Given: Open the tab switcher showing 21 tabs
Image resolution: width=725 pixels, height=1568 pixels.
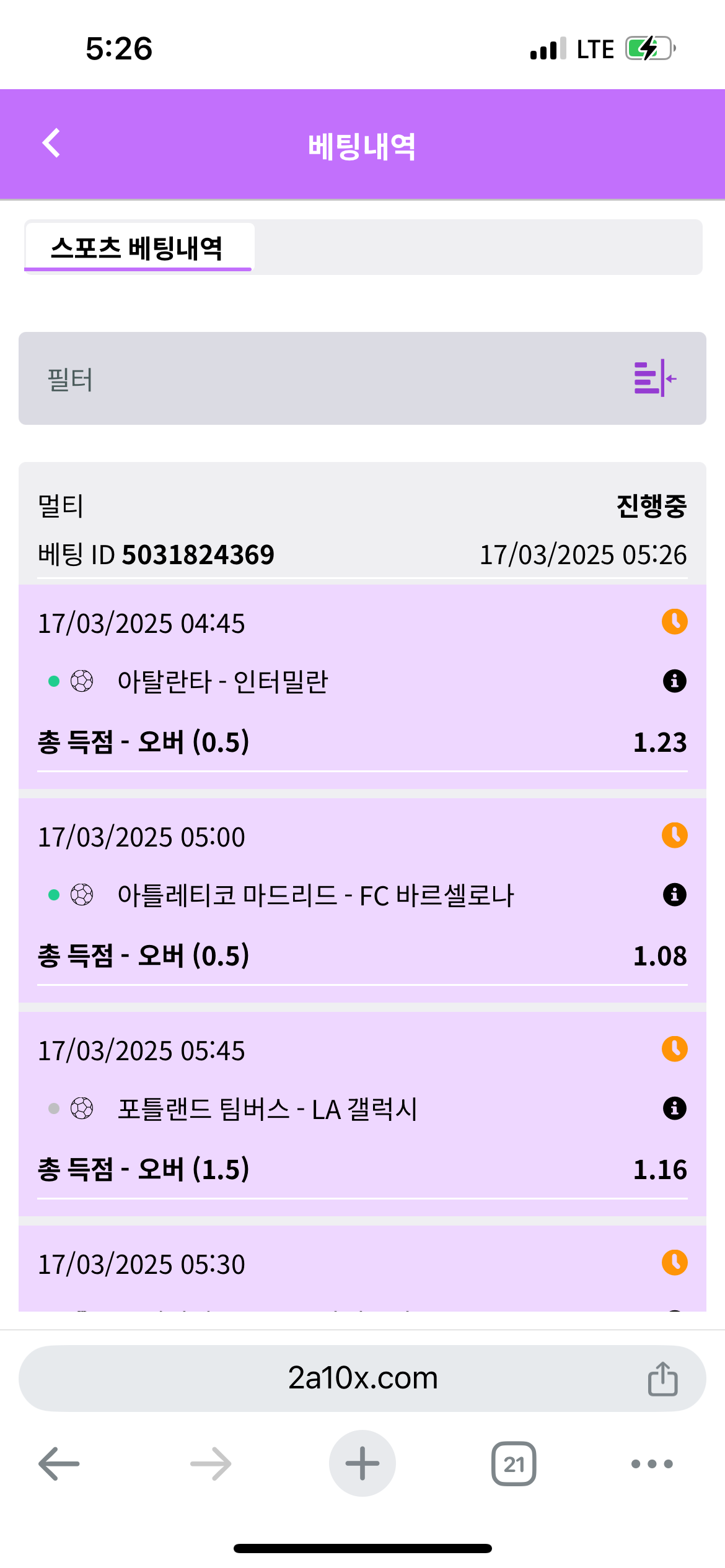Looking at the screenshot, I should (514, 1464).
